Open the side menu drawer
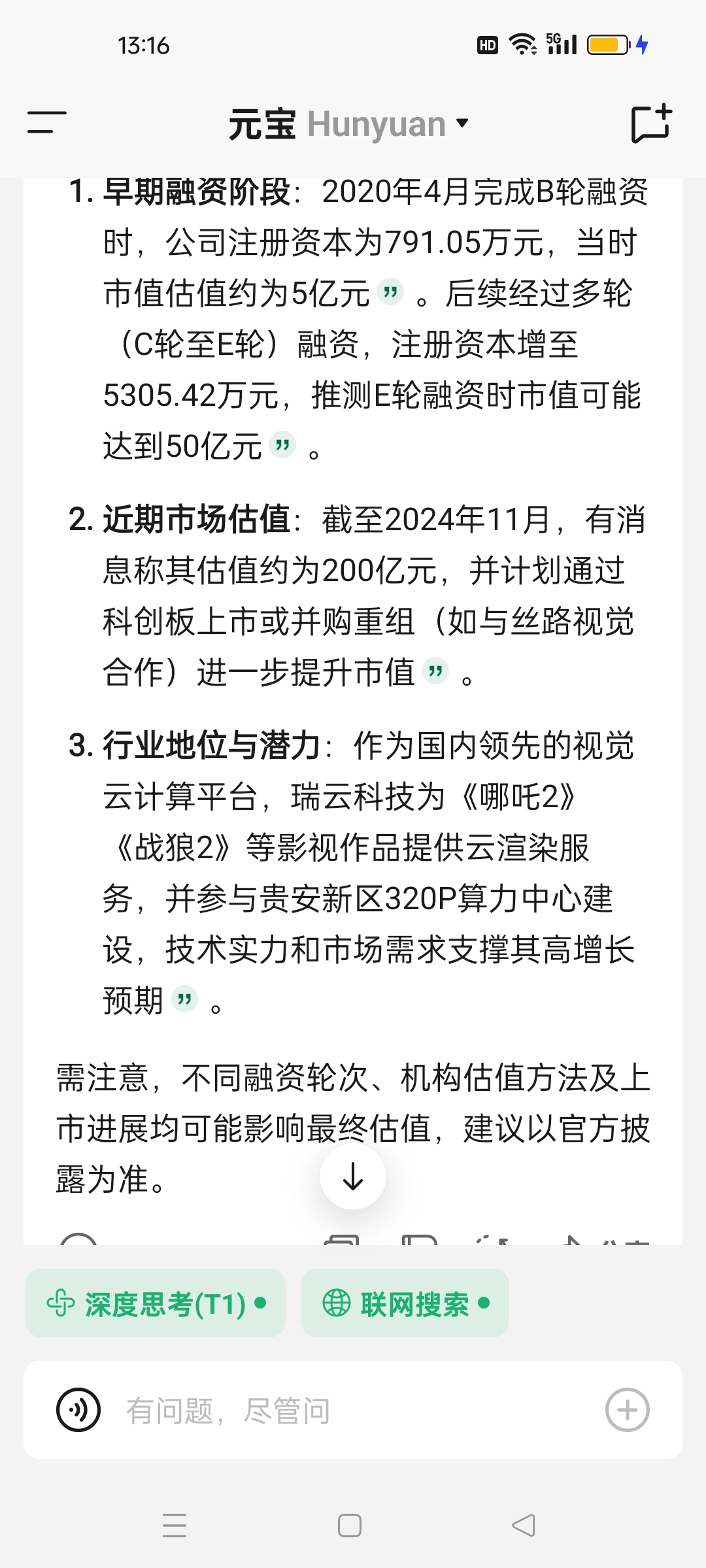This screenshot has height=1568, width=706. (46, 123)
